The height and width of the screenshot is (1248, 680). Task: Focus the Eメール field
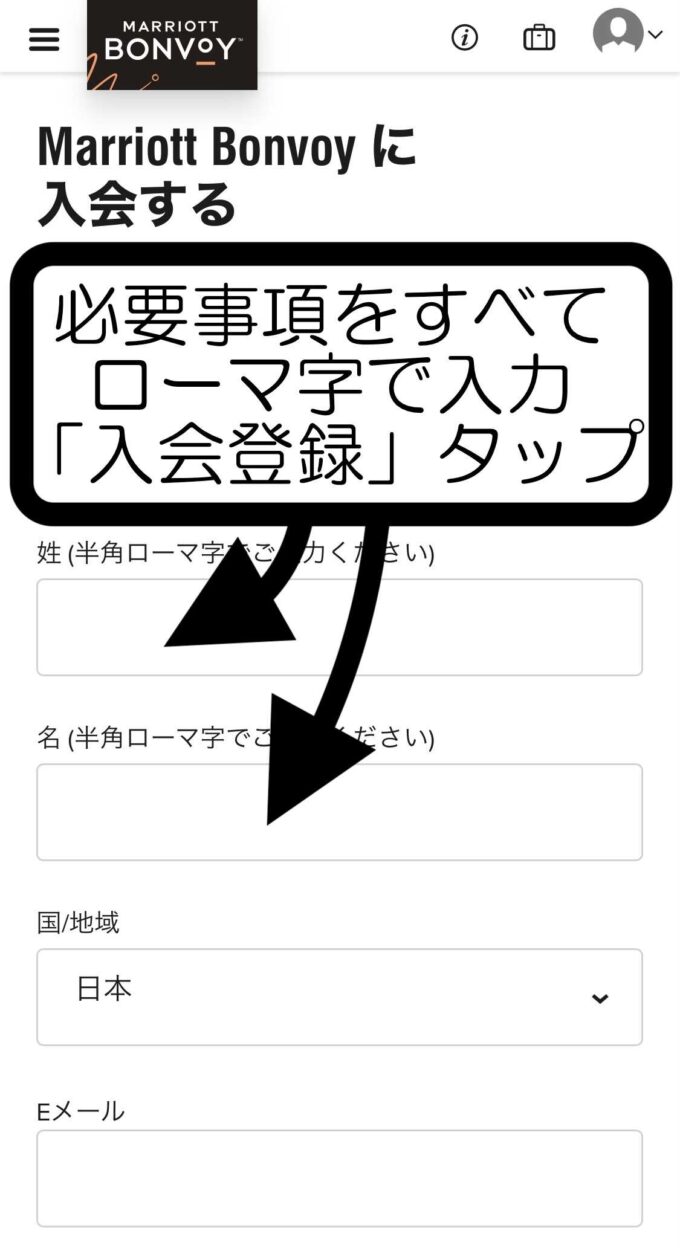pos(339,1177)
